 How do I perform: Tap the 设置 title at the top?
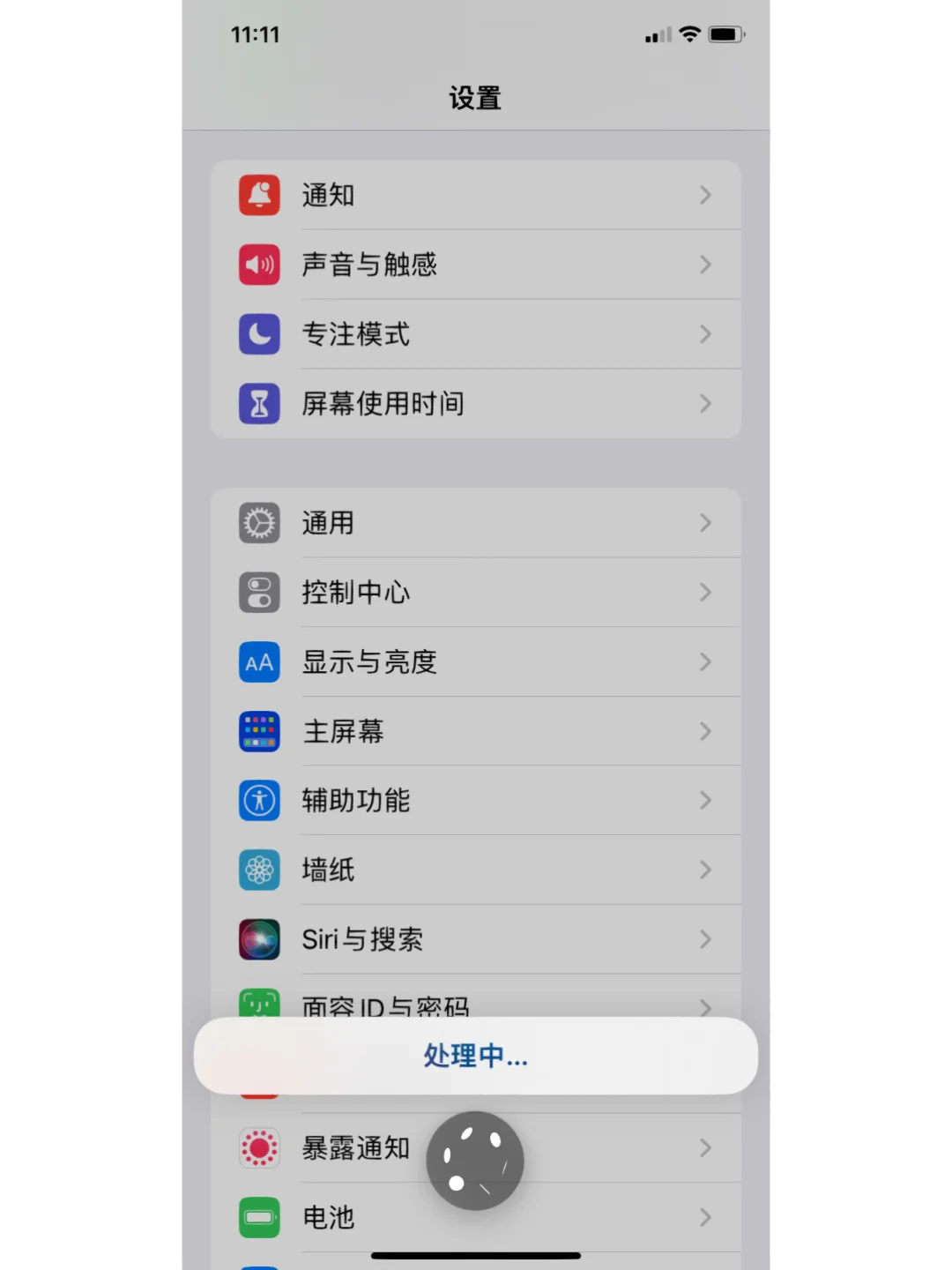pos(476,98)
